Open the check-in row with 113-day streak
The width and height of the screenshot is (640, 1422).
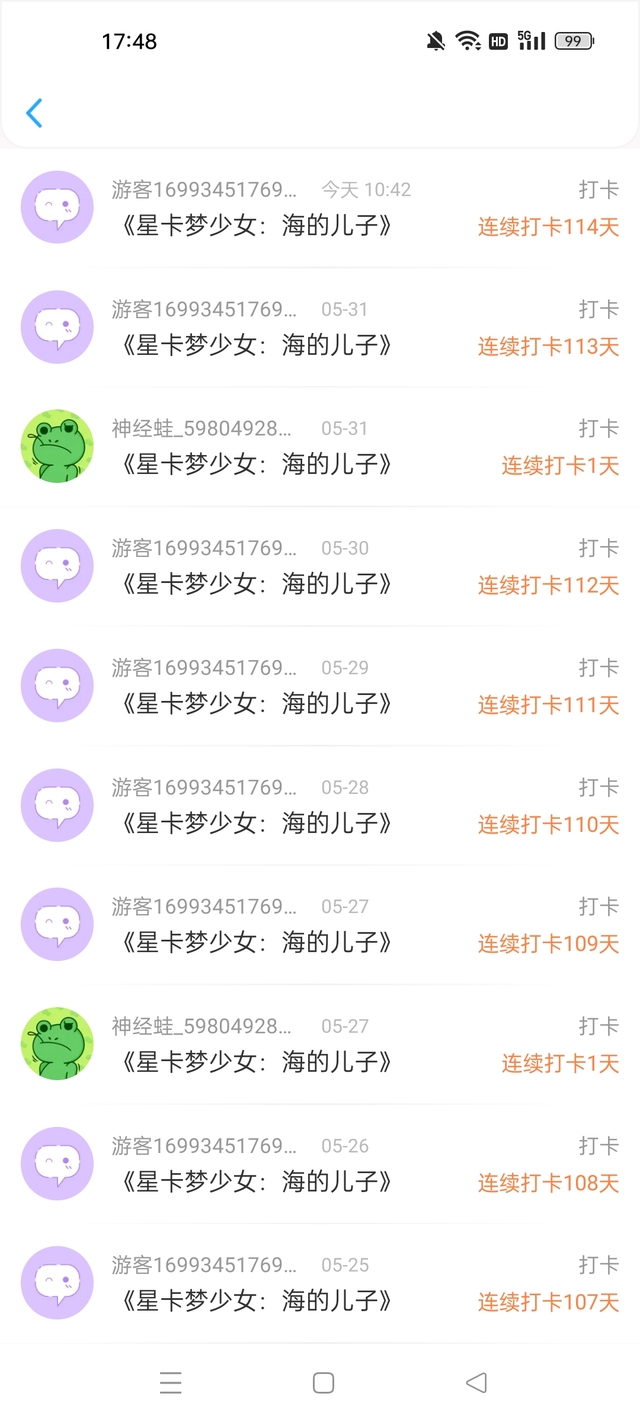pyautogui.click(x=320, y=328)
